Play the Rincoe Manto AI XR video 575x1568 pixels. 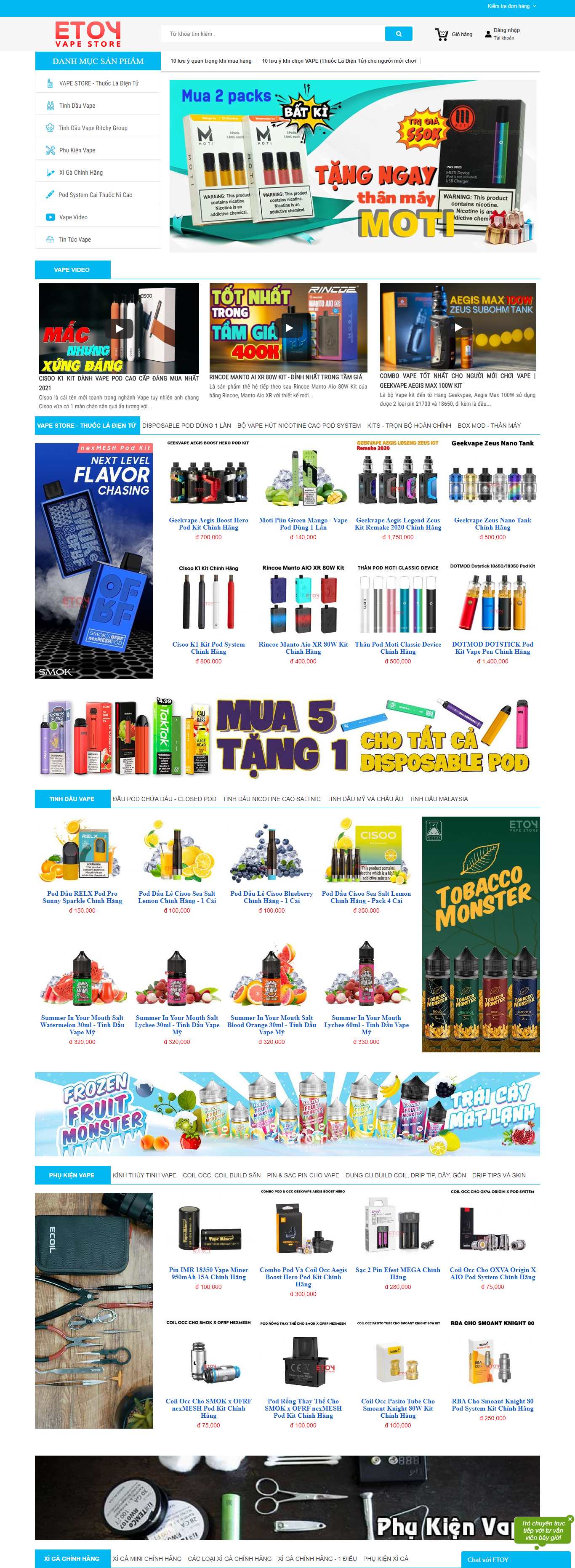[x=288, y=327]
